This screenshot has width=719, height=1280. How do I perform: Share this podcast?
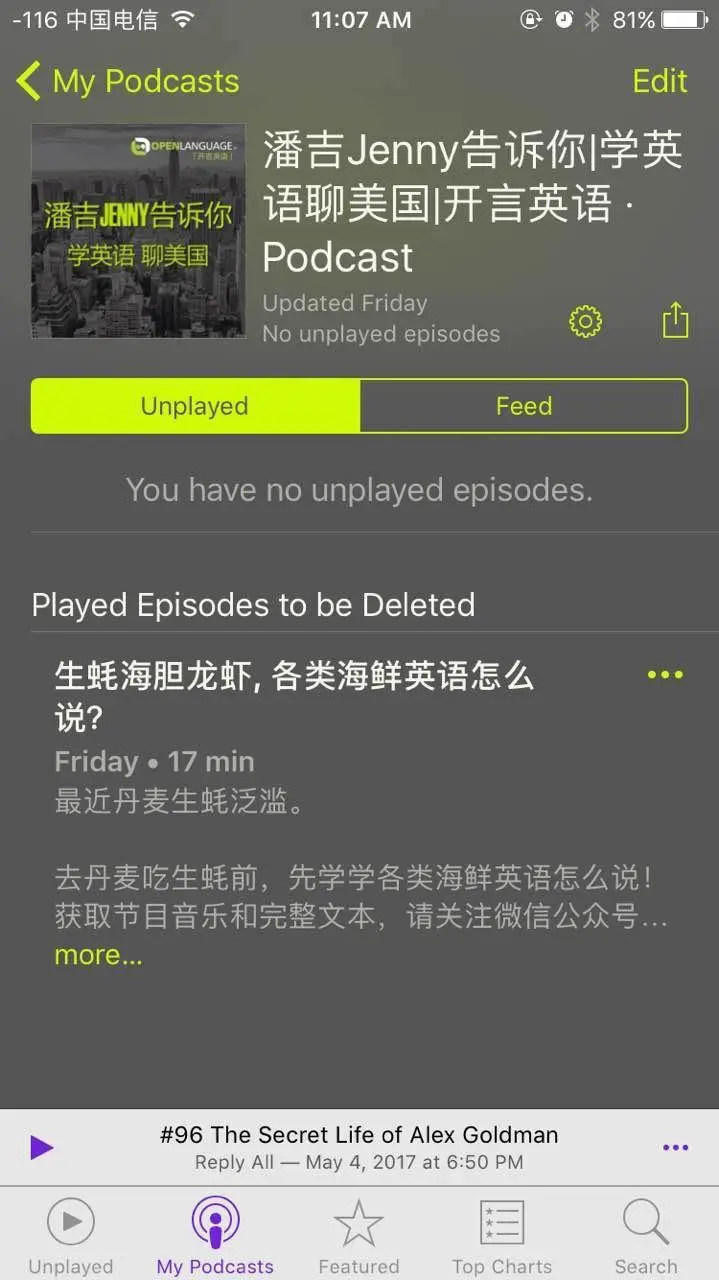[676, 320]
